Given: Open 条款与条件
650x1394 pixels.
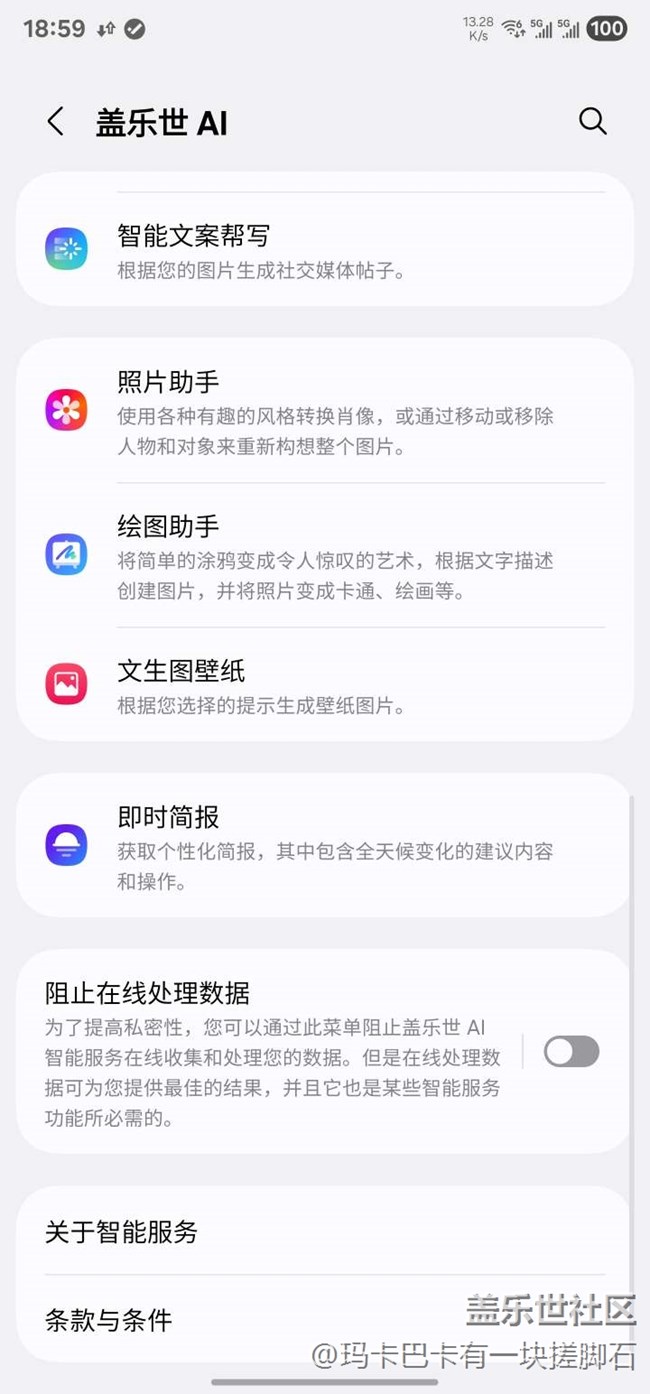Looking at the screenshot, I should 325,1319.
